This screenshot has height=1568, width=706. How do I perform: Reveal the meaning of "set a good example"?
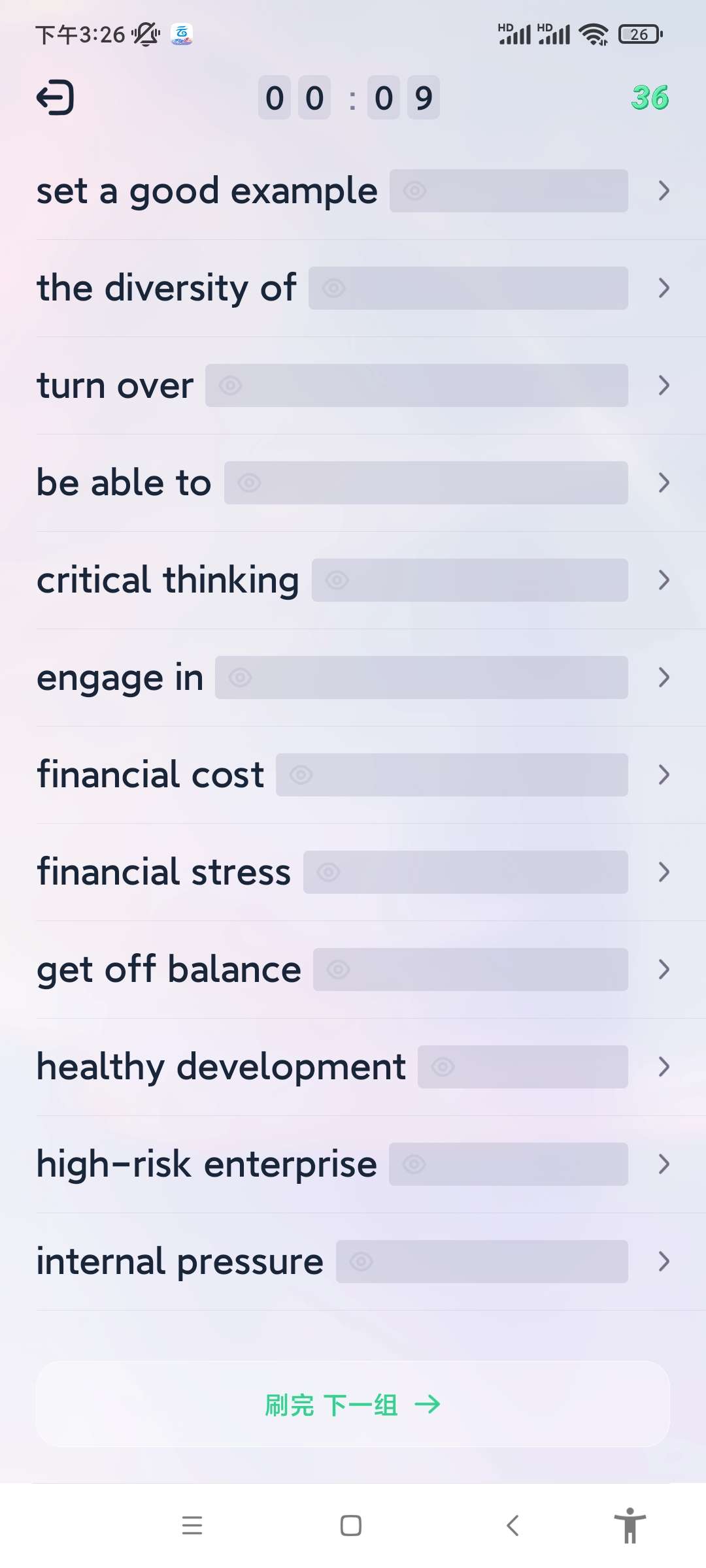pyautogui.click(x=509, y=191)
